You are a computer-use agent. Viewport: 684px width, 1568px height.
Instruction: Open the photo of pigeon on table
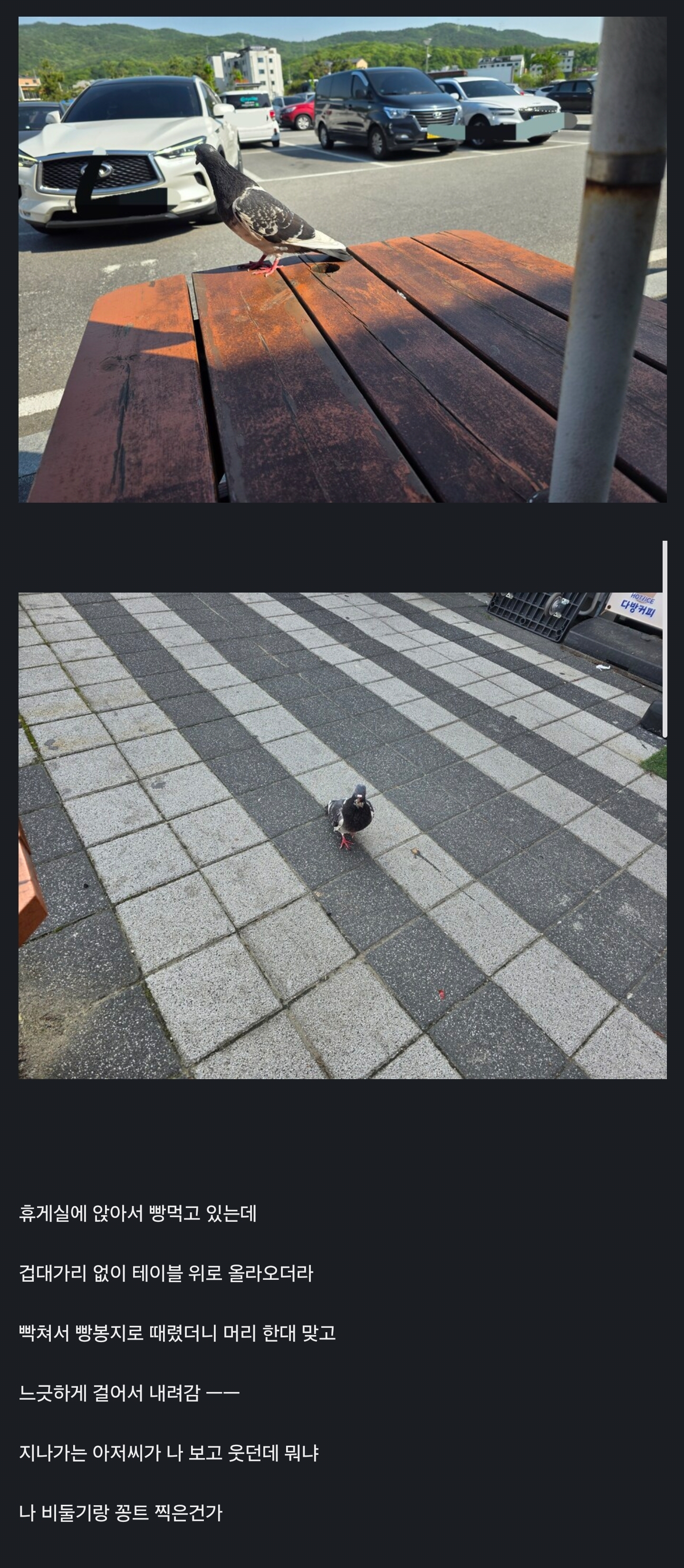point(343,259)
